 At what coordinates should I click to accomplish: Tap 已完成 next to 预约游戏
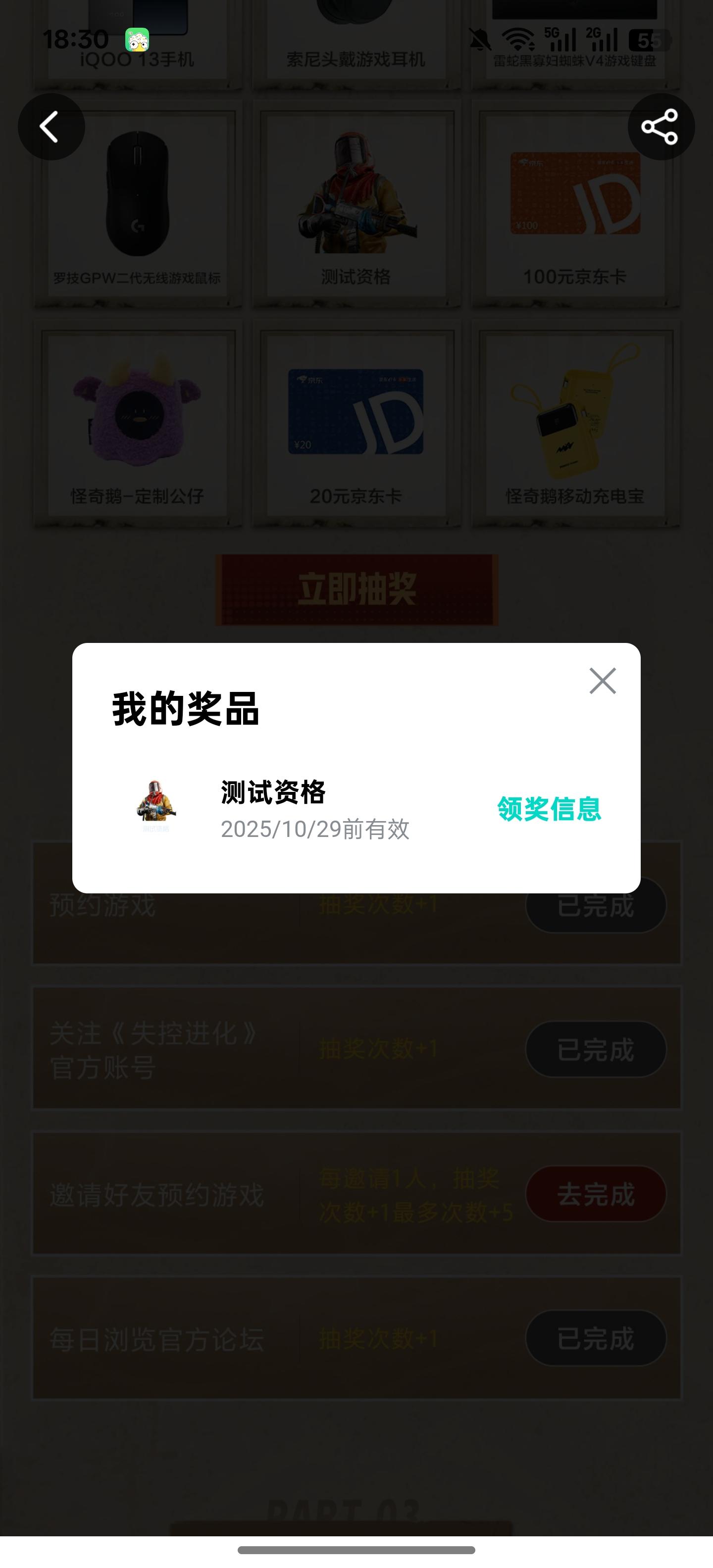pos(595,905)
